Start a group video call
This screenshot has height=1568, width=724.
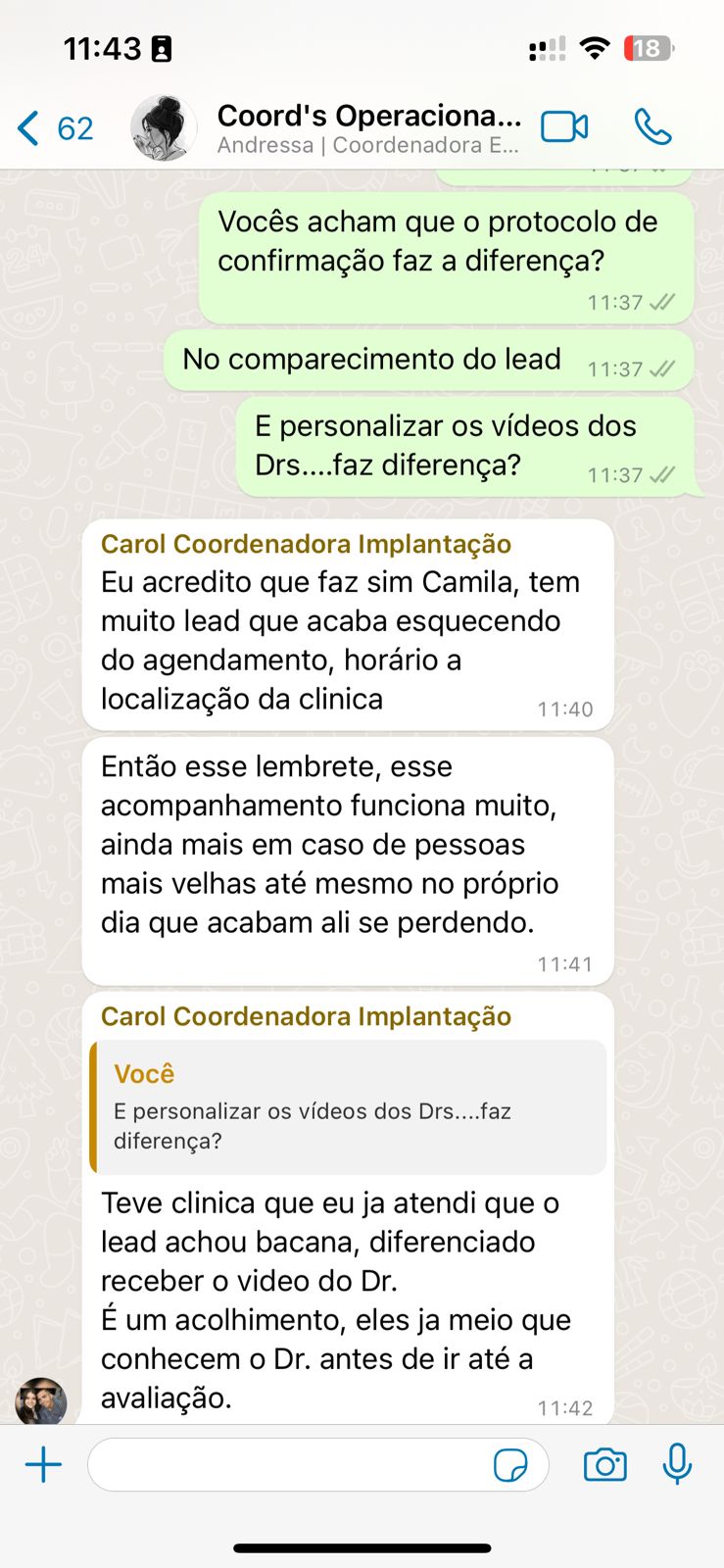point(564,127)
